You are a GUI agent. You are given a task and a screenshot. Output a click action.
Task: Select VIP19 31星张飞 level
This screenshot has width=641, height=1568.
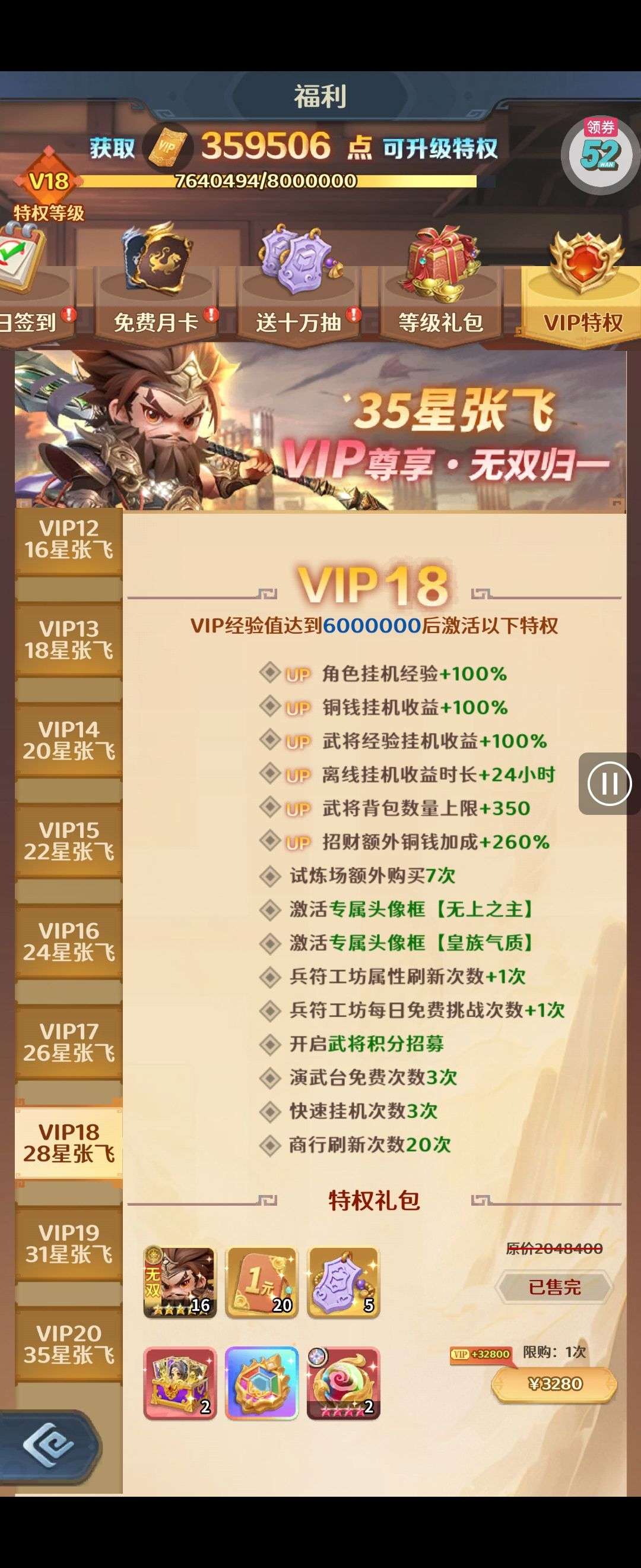(69, 1243)
